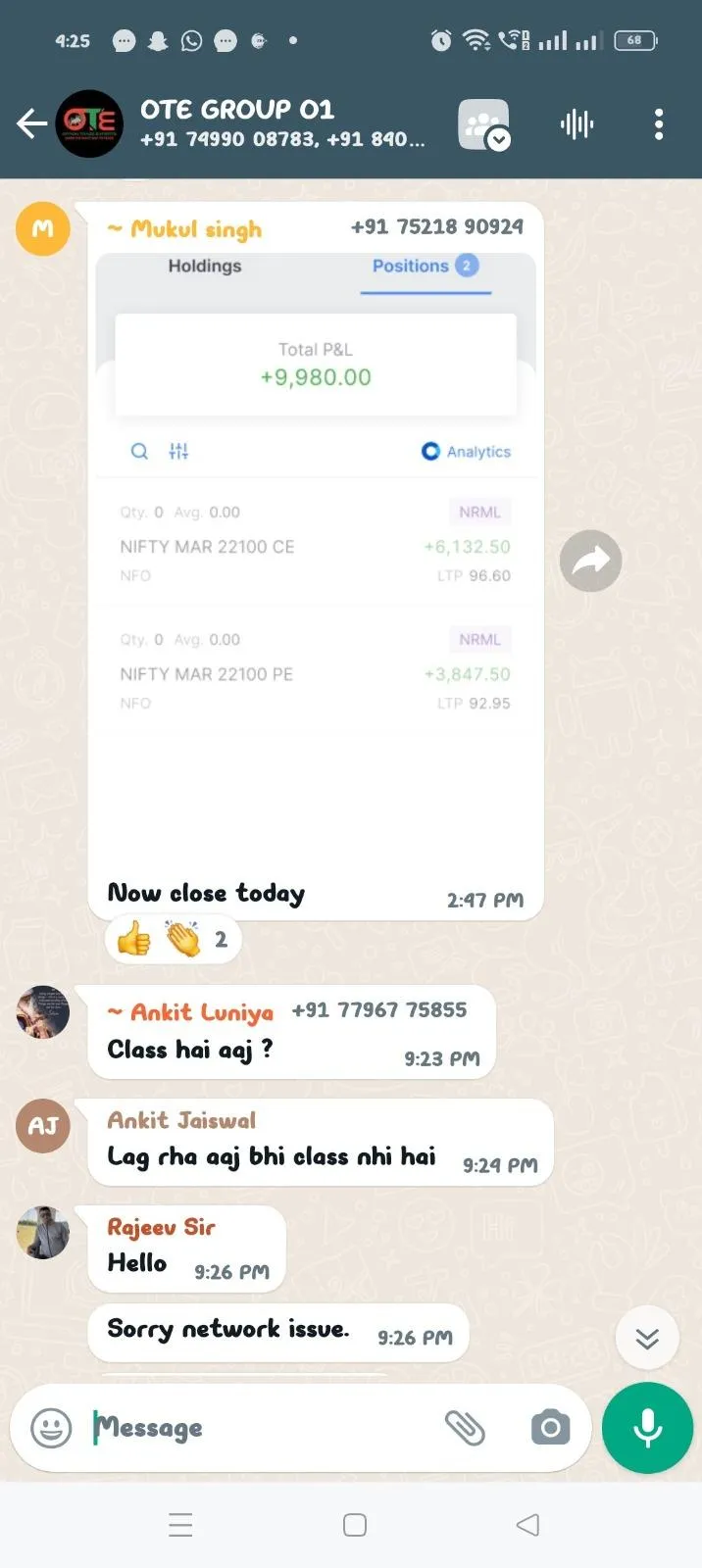View Rajeev Sir's profile photo
This screenshot has width=702, height=1568.
(x=43, y=1232)
